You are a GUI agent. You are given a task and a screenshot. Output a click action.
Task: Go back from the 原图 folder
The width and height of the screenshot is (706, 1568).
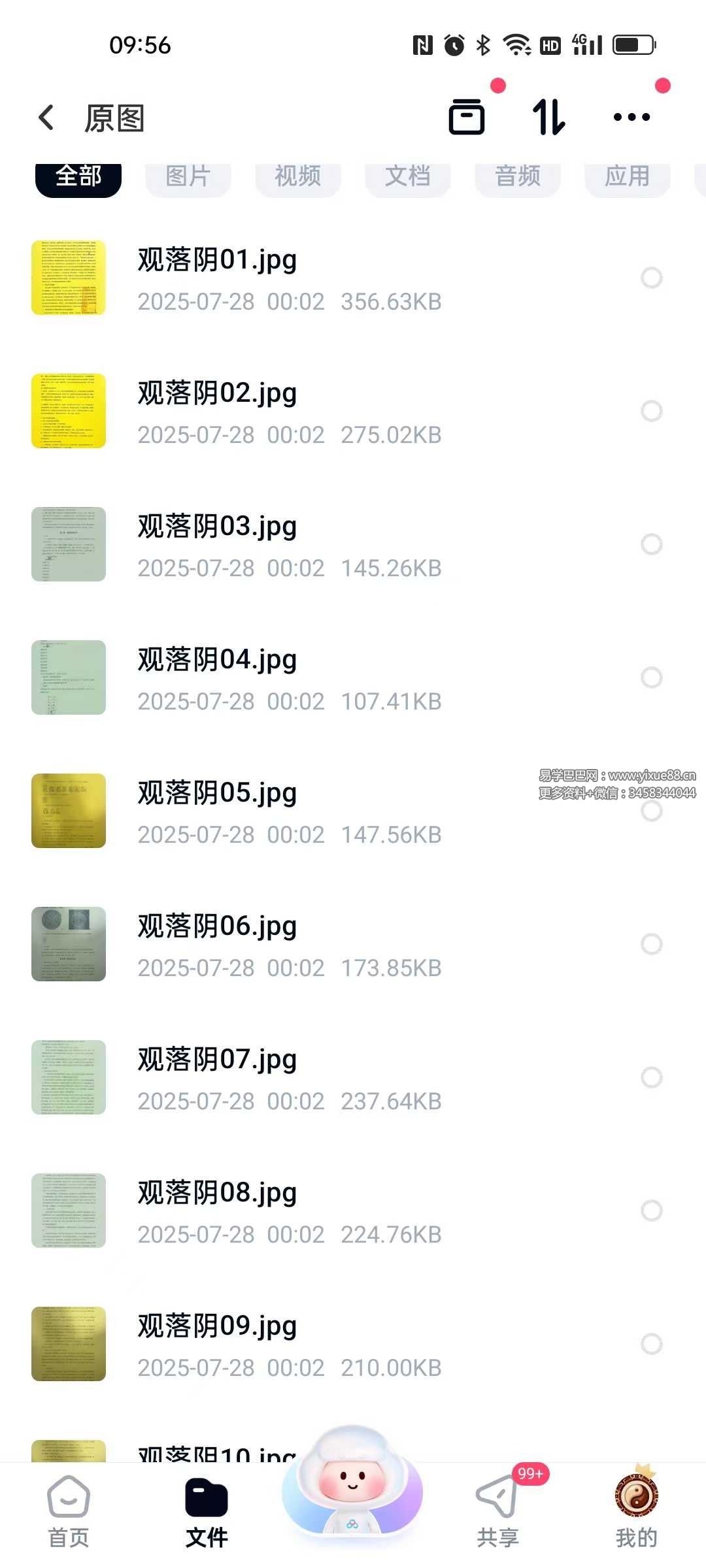click(x=46, y=118)
